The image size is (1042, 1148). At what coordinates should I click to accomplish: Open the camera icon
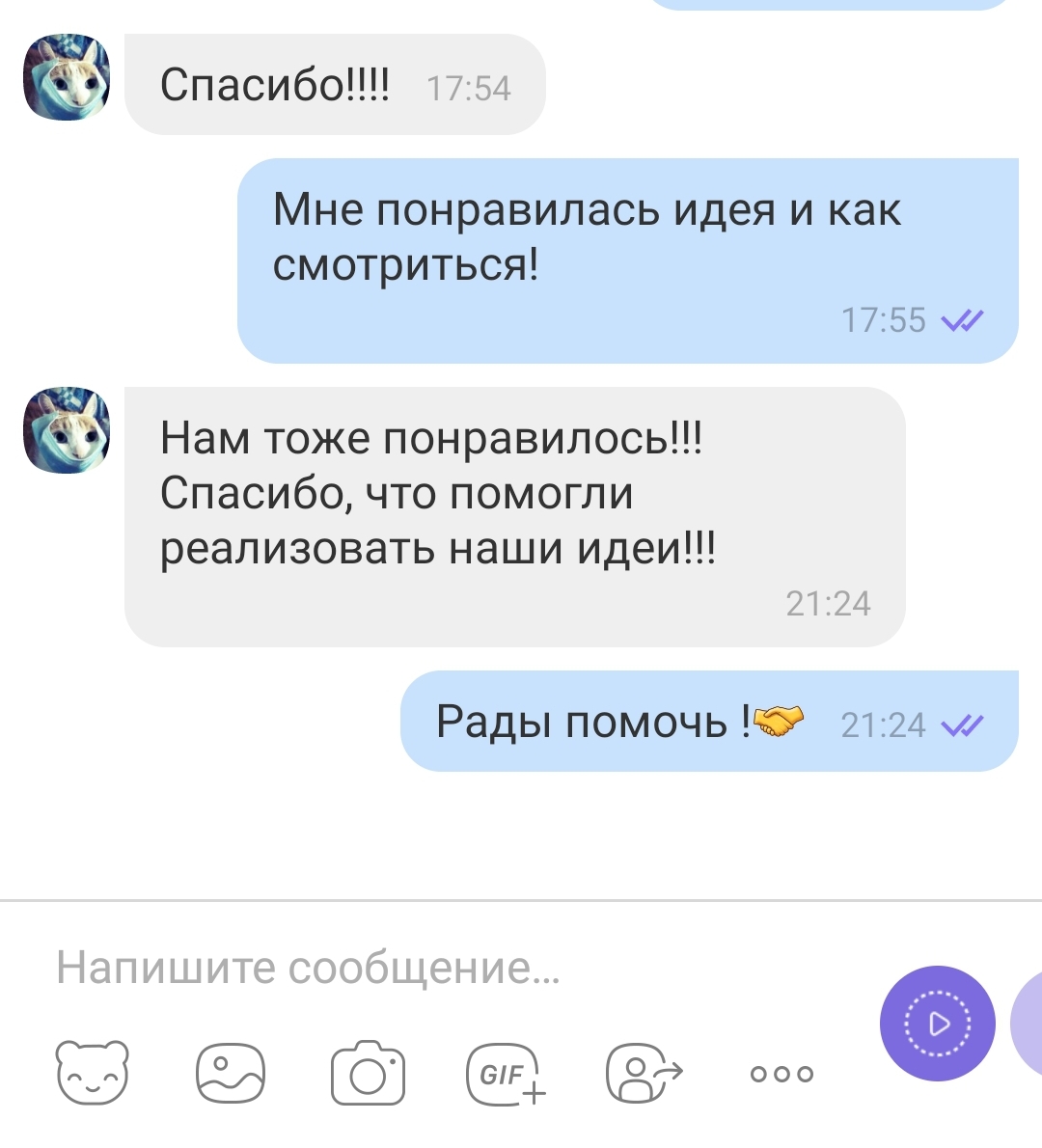368,1073
